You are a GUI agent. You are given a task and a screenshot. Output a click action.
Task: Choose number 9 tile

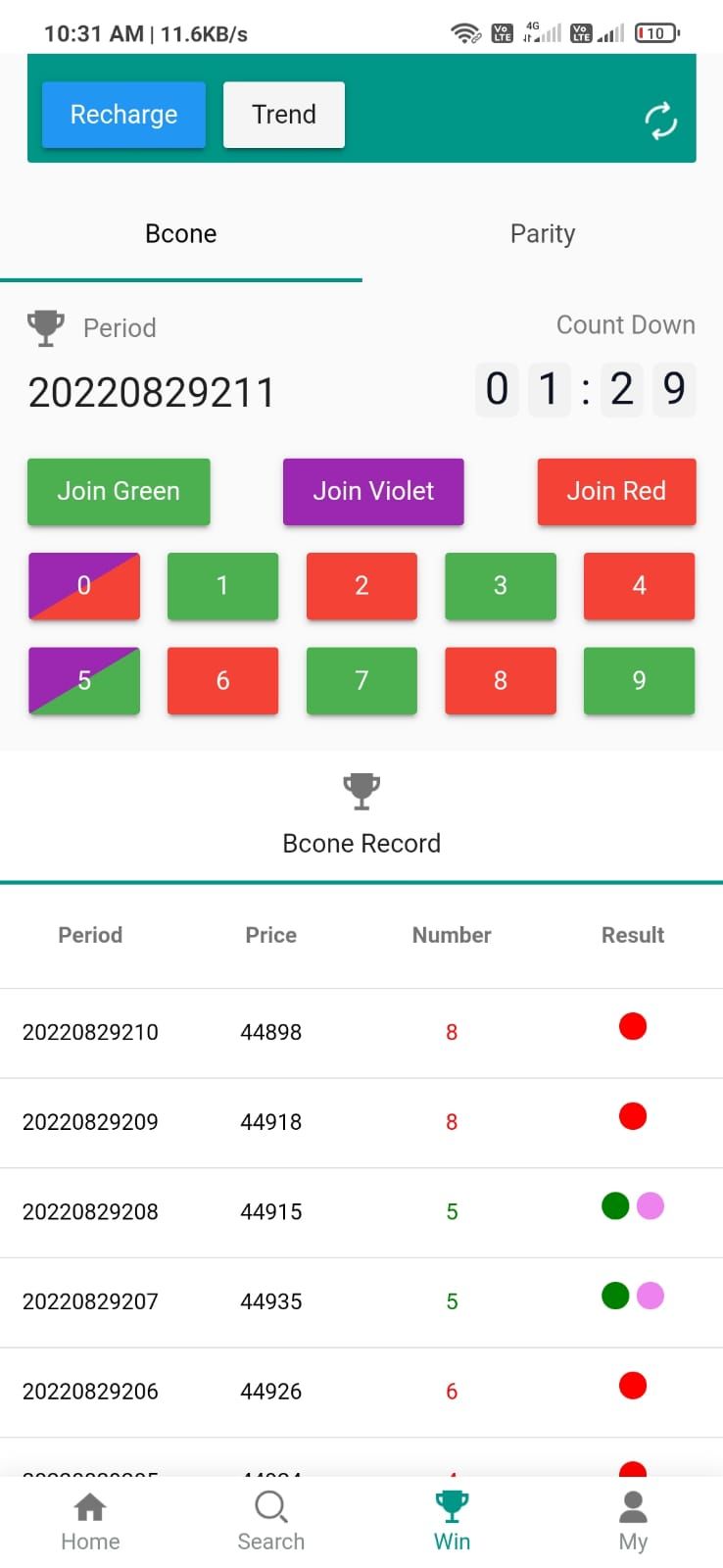[x=640, y=680]
